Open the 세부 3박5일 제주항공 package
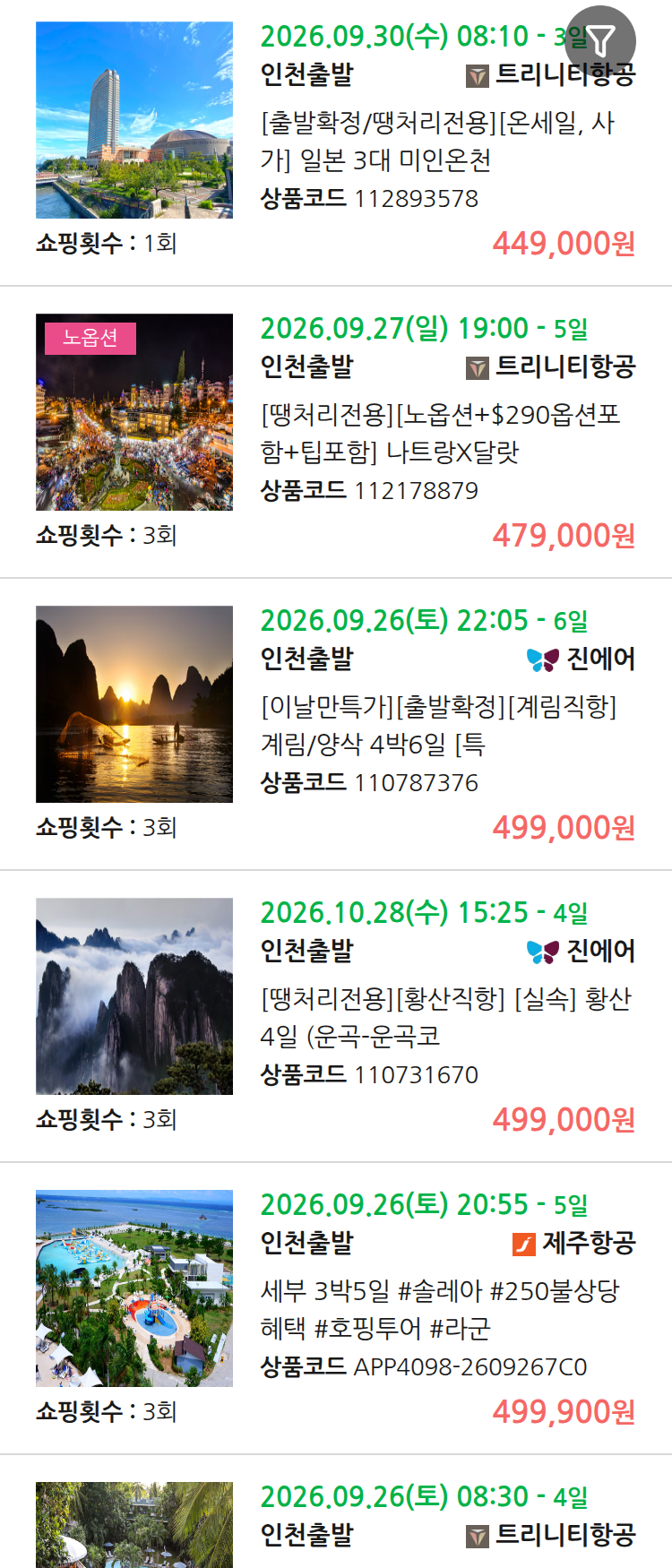Image resolution: width=672 pixels, height=1568 pixels. pos(336,1309)
